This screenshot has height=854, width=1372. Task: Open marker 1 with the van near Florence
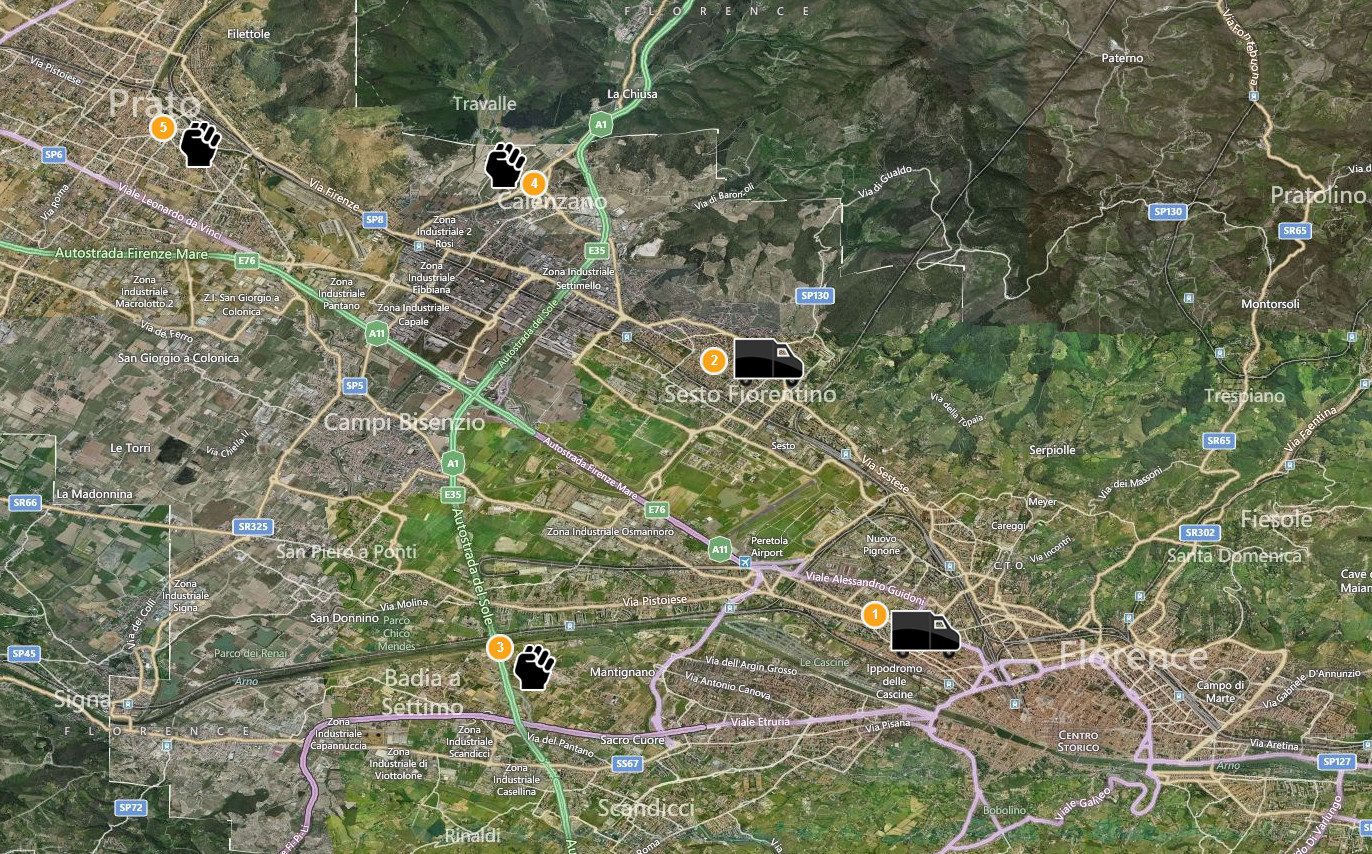pyautogui.click(x=873, y=615)
